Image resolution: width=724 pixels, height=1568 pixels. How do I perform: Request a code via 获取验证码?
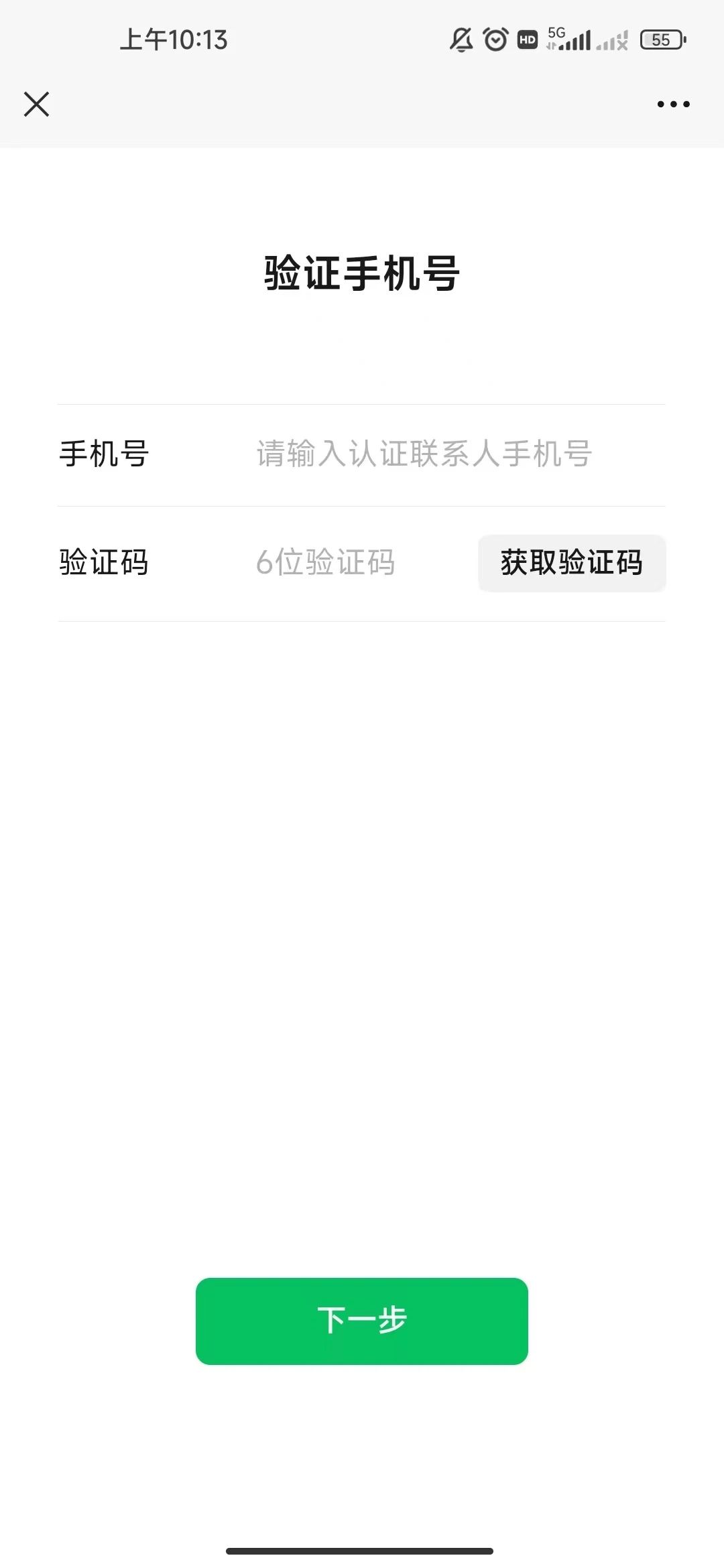(572, 563)
